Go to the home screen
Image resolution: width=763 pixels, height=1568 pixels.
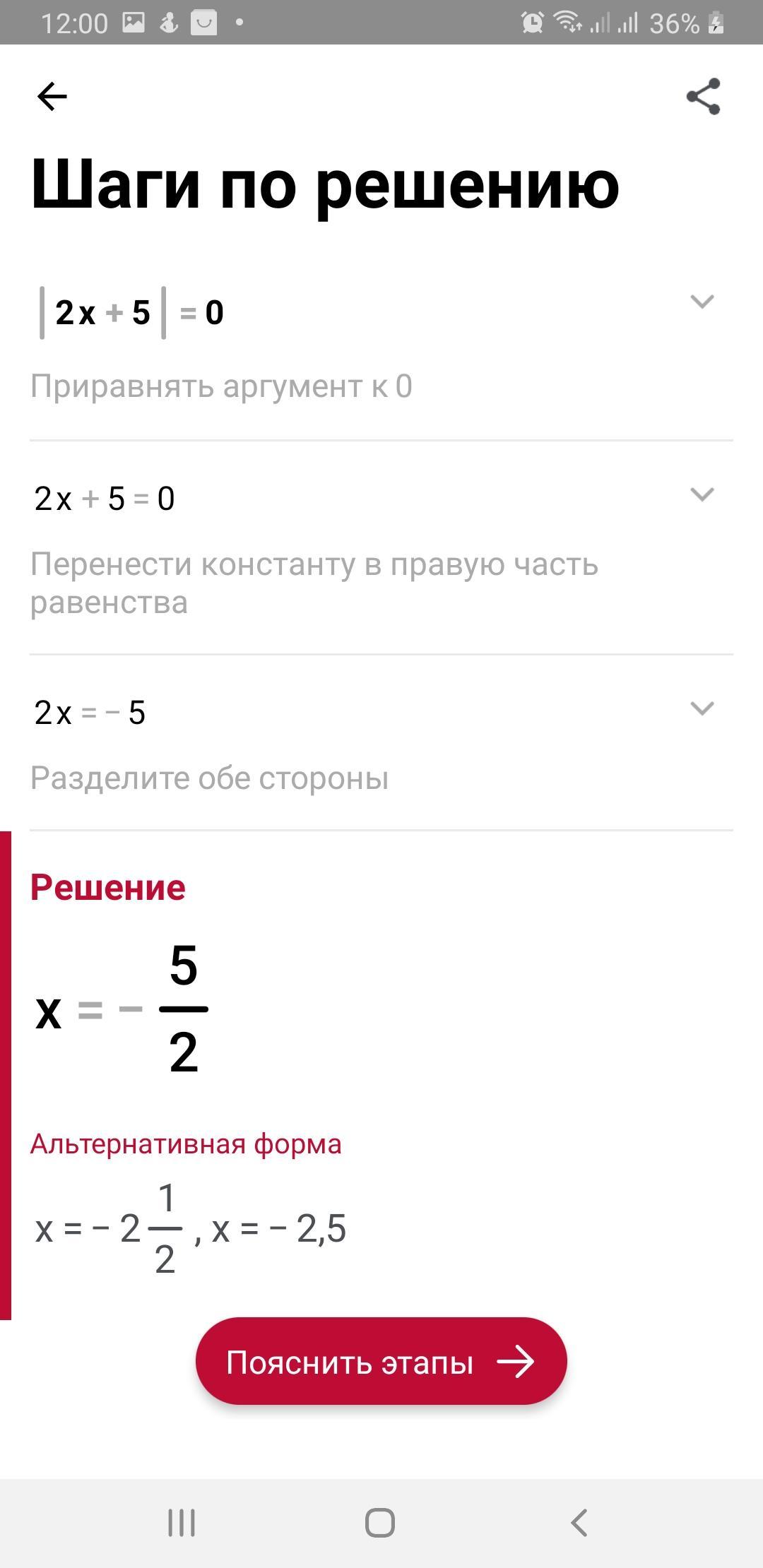click(380, 1523)
